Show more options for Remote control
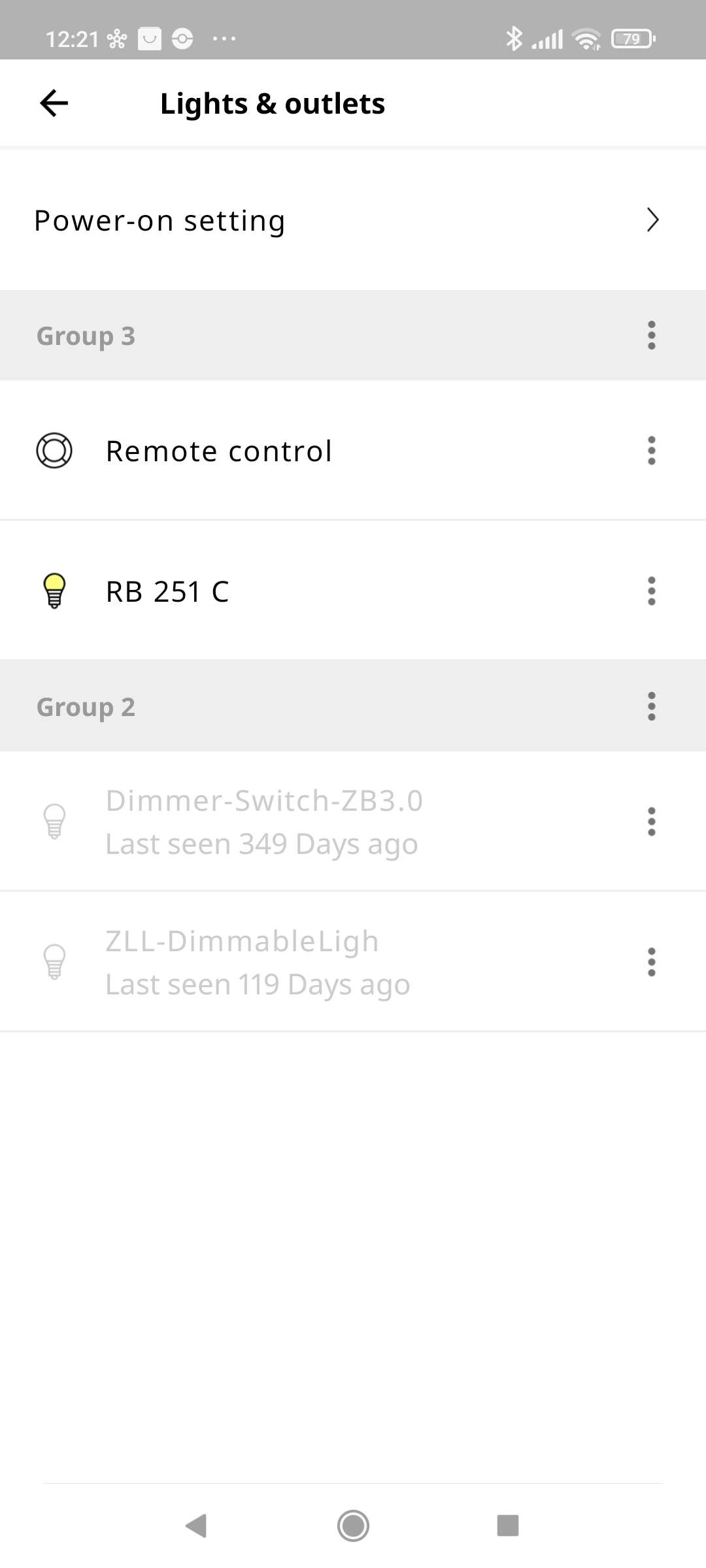 [651, 451]
